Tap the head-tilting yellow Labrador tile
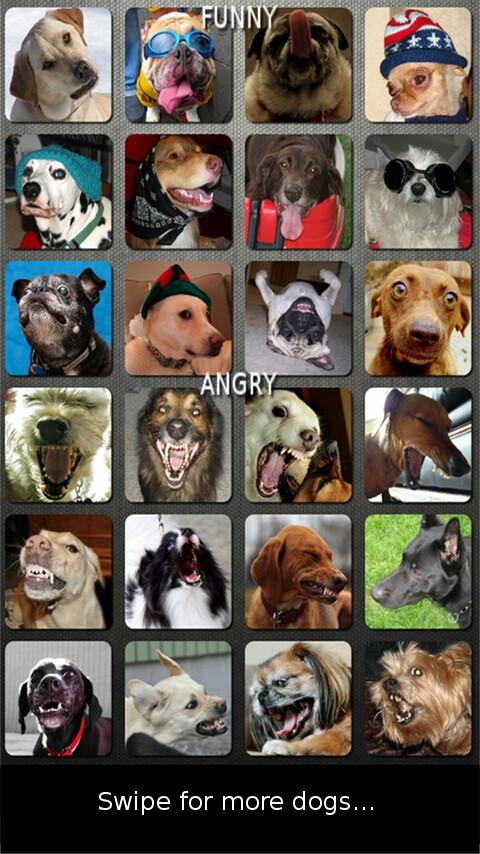Image resolution: width=480 pixels, height=854 pixels. [x=58, y=64]
